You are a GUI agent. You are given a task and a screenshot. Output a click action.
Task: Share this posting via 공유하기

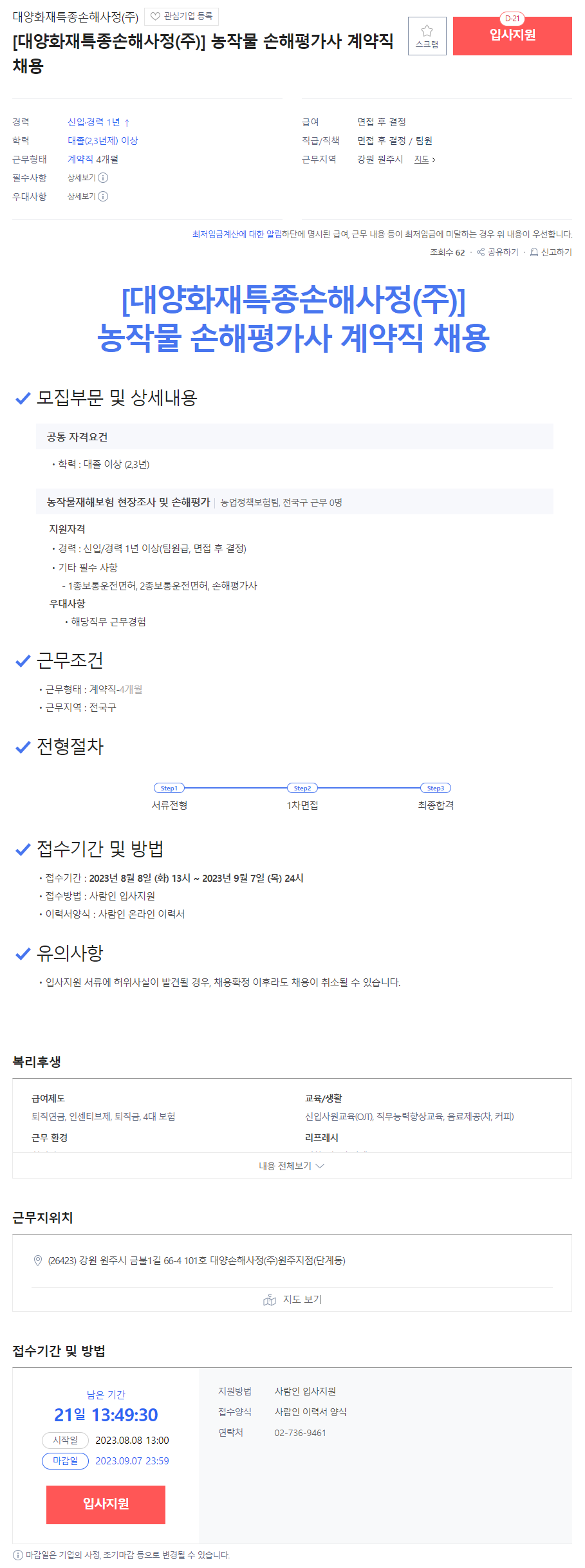click(498, 252)
